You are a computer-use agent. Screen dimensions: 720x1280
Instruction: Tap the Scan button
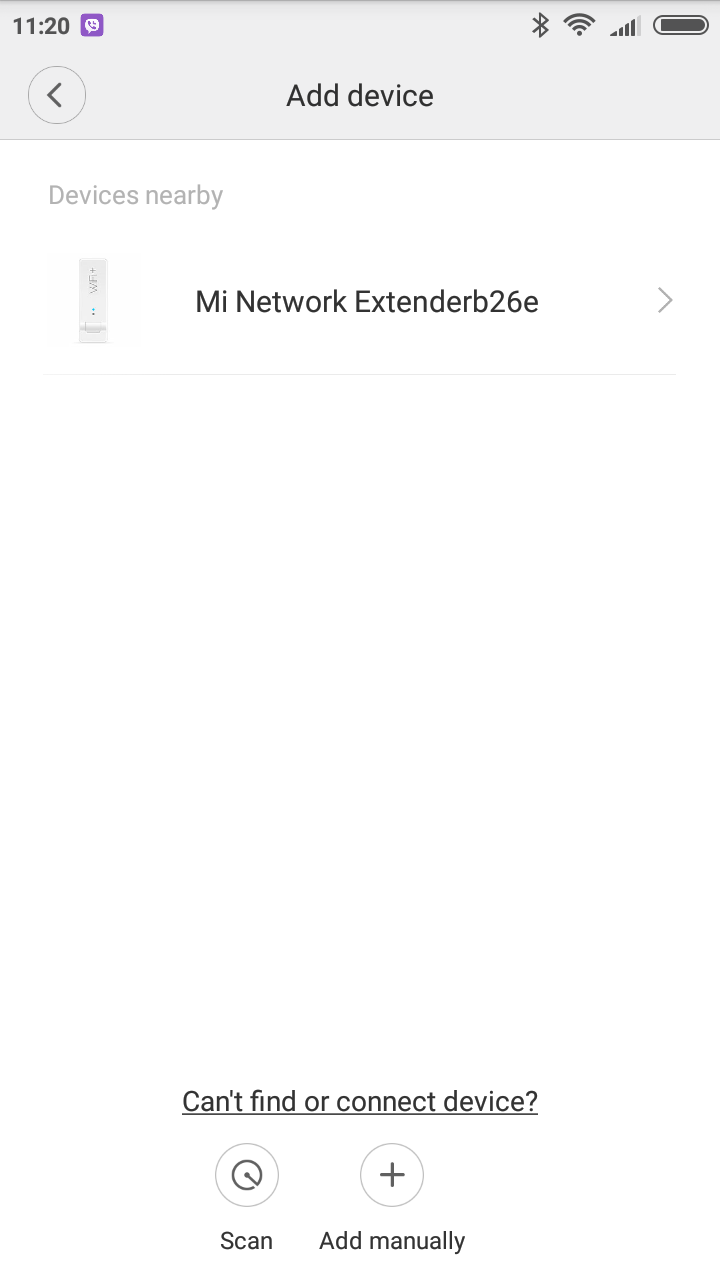tap(246, 1175)
